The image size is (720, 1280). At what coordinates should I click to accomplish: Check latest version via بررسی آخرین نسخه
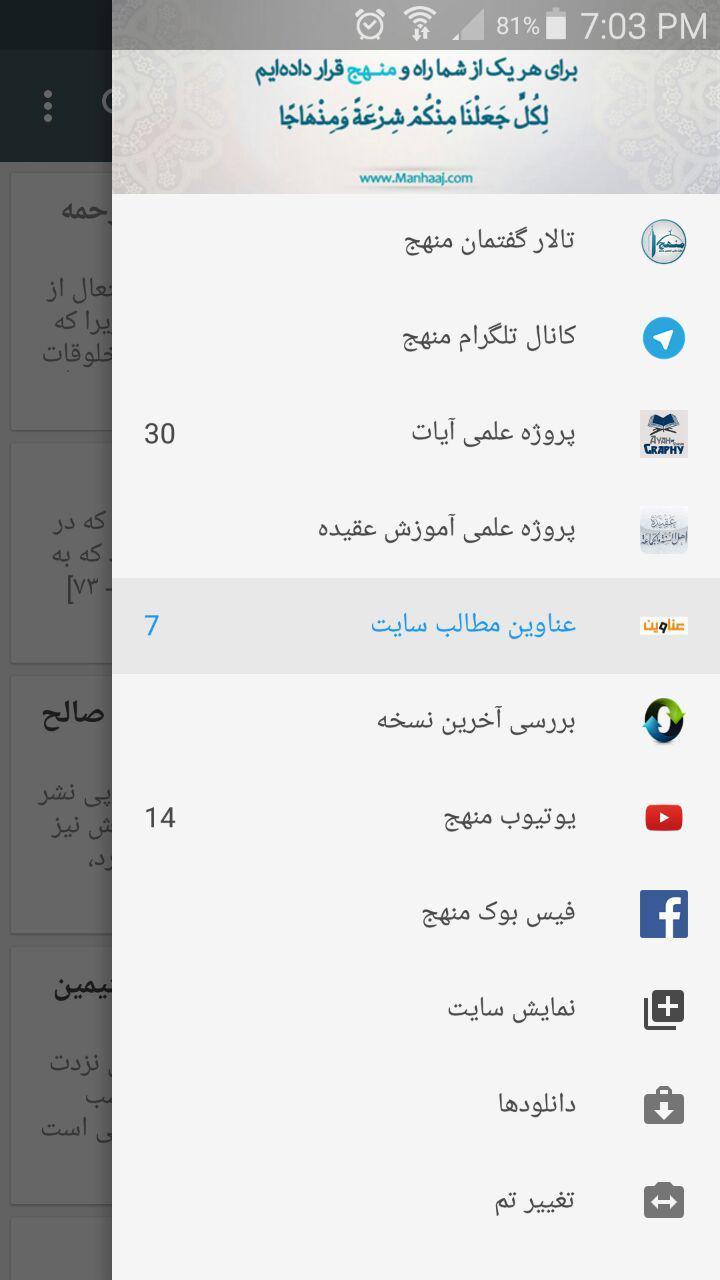tap(476, 721)
